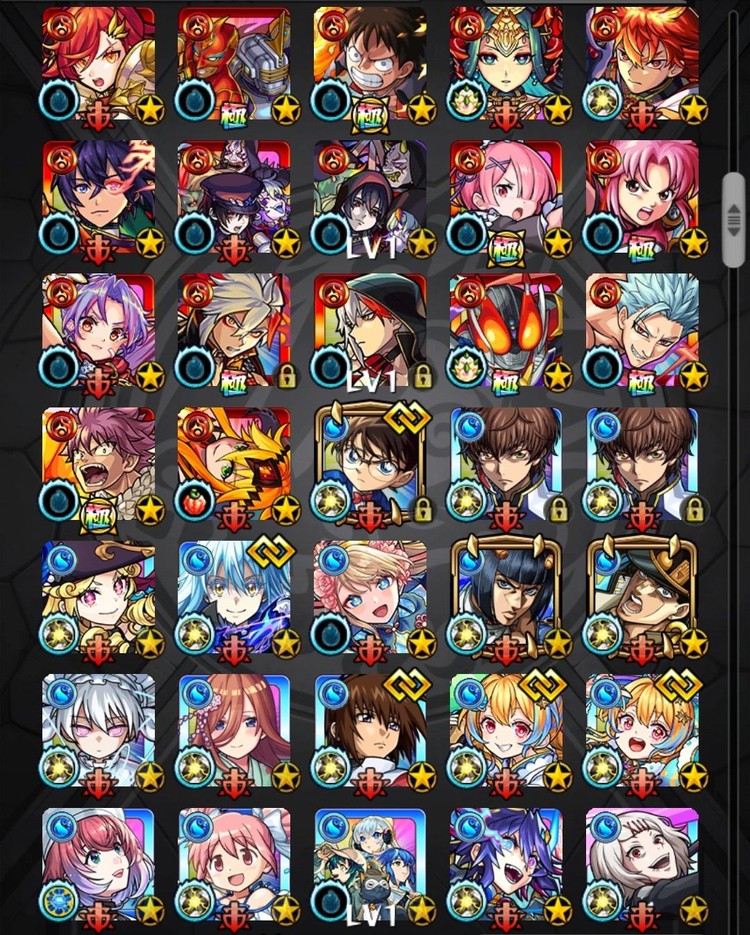The height and width of the screenshot is (935, 750).
Task: Tap the light-blue-haired grinning man tile
Action: click(x=641, y=332)
